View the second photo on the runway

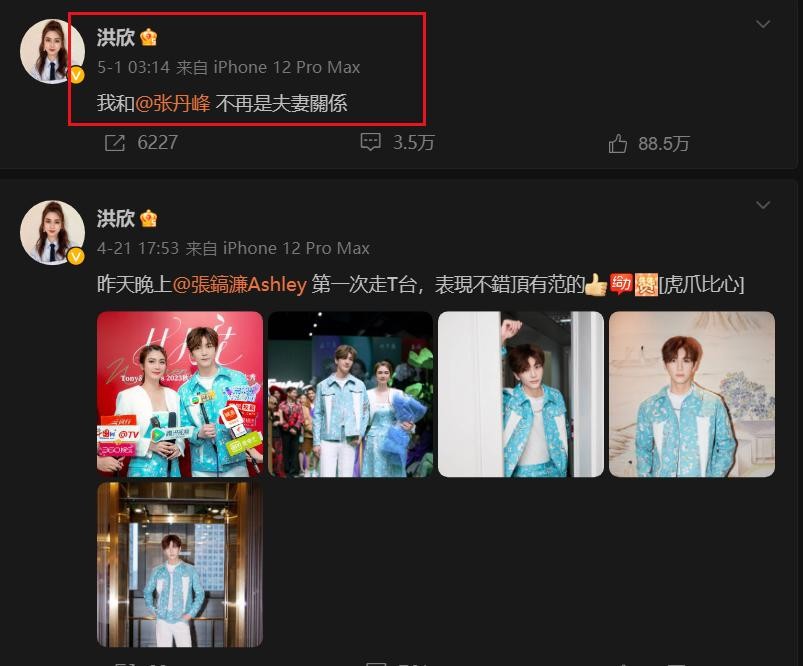tap(350, 393)
